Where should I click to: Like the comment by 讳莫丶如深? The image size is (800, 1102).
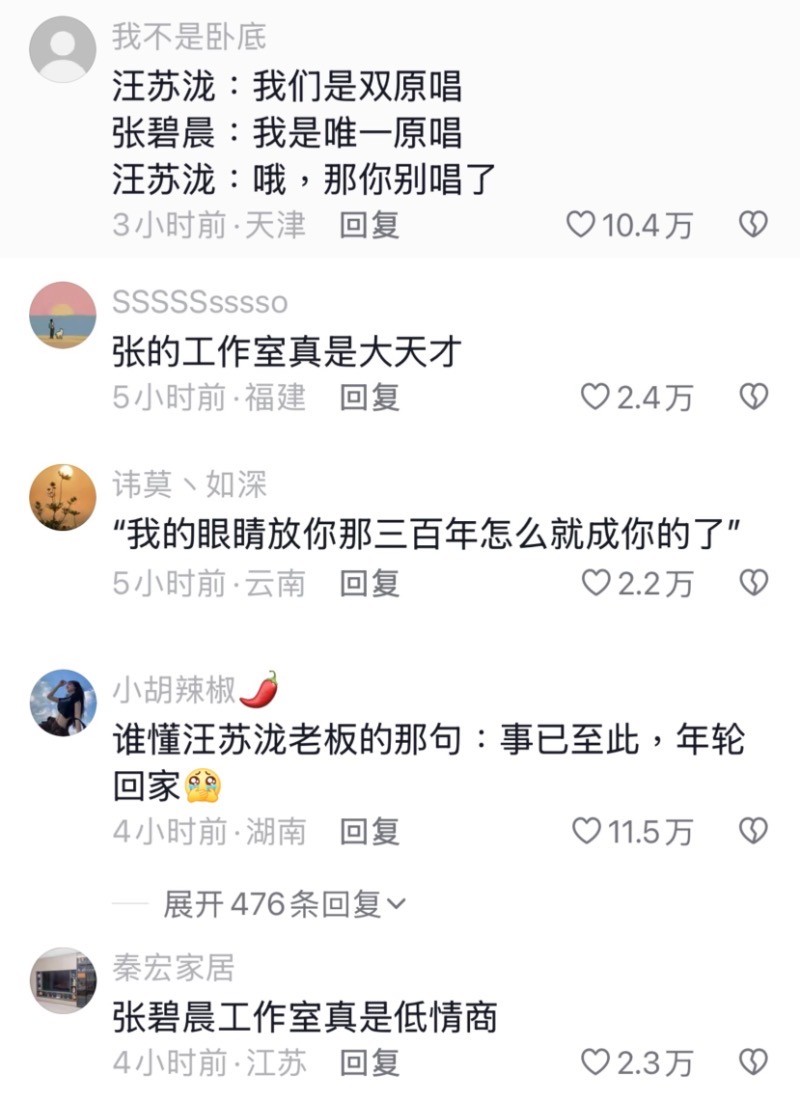click(x=595, y=583)
